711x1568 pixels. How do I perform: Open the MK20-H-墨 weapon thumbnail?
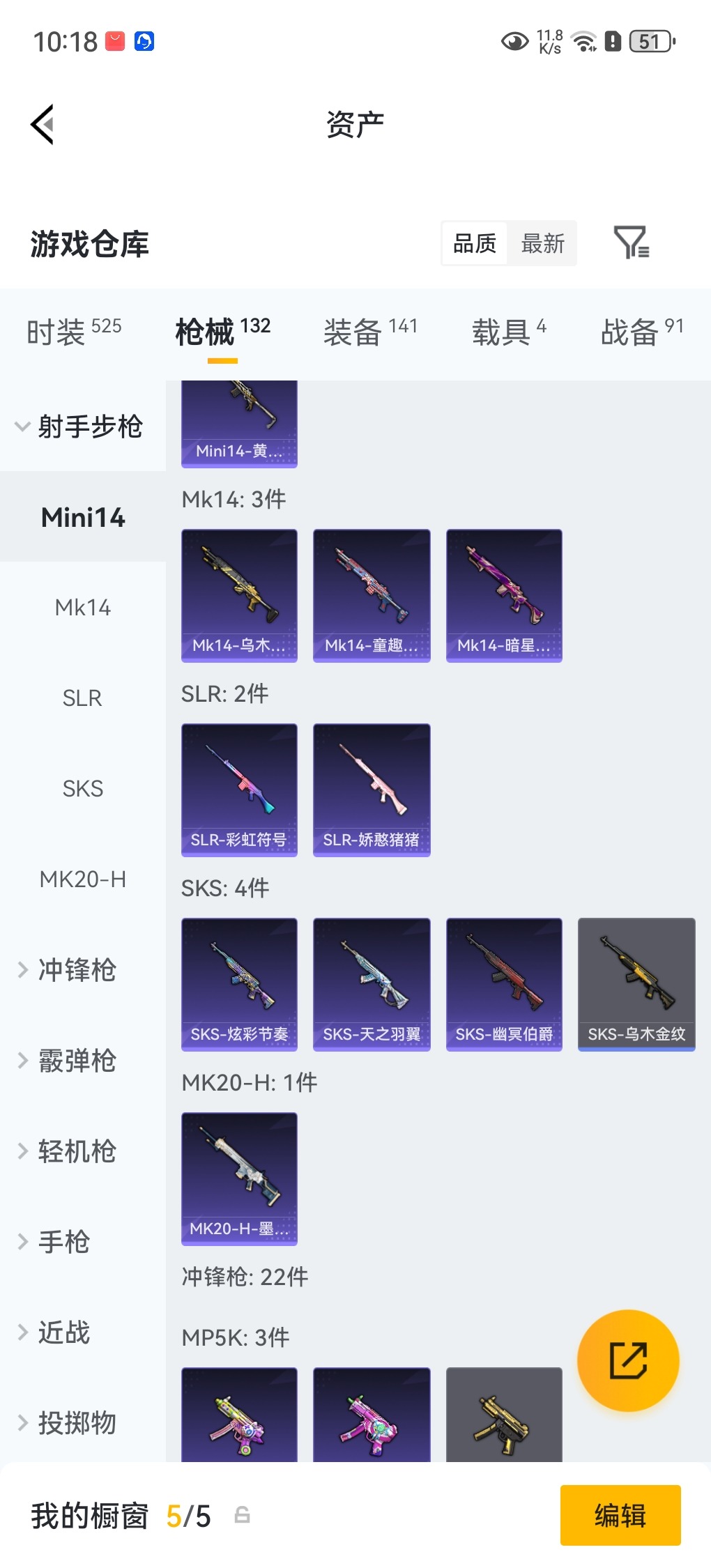pyautogui.click(x=239, y=1178)
